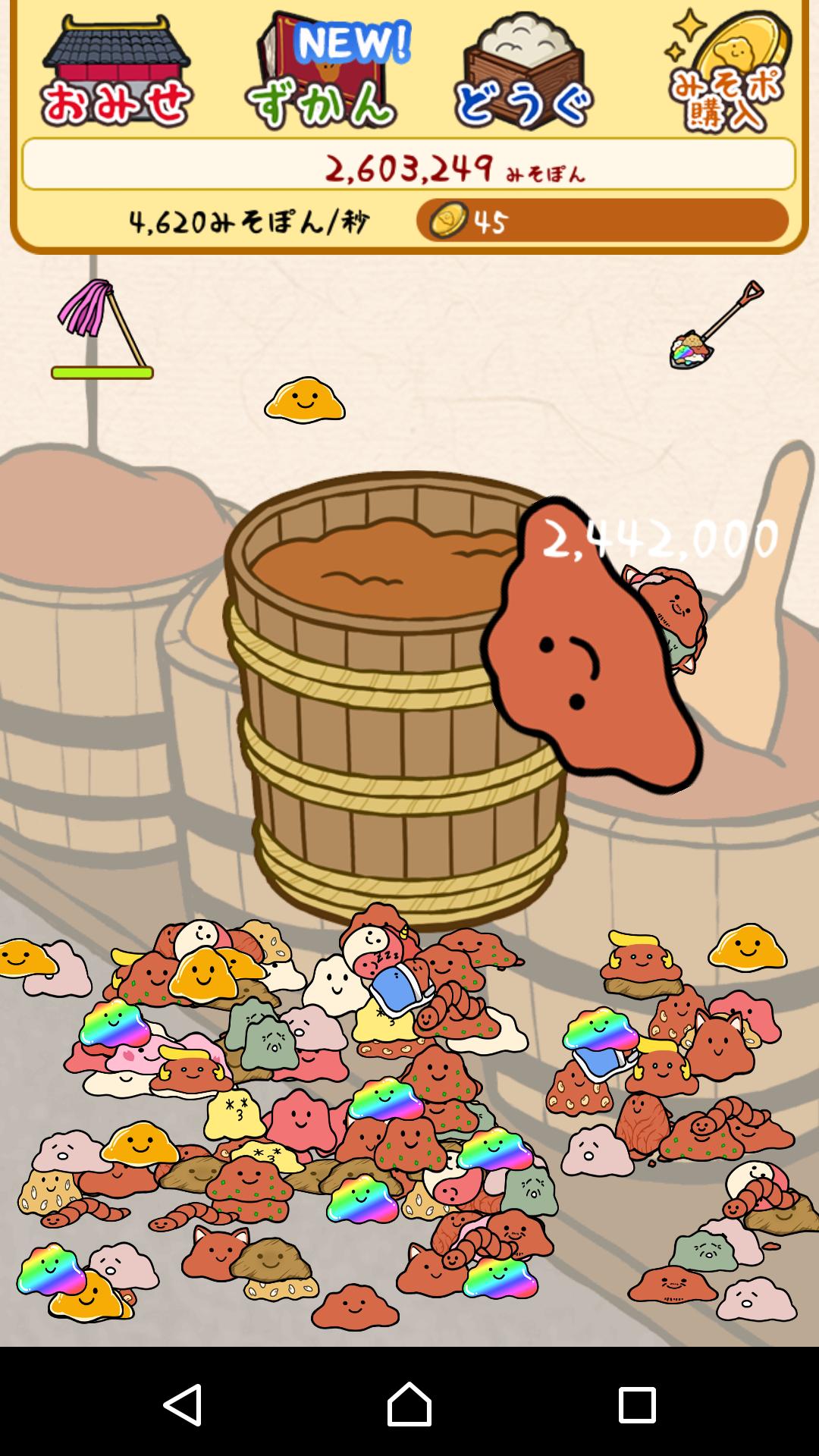Viewport: 819px width, 1456px height.
Task: Open the どうぐ tools menu
Action: 523,71
